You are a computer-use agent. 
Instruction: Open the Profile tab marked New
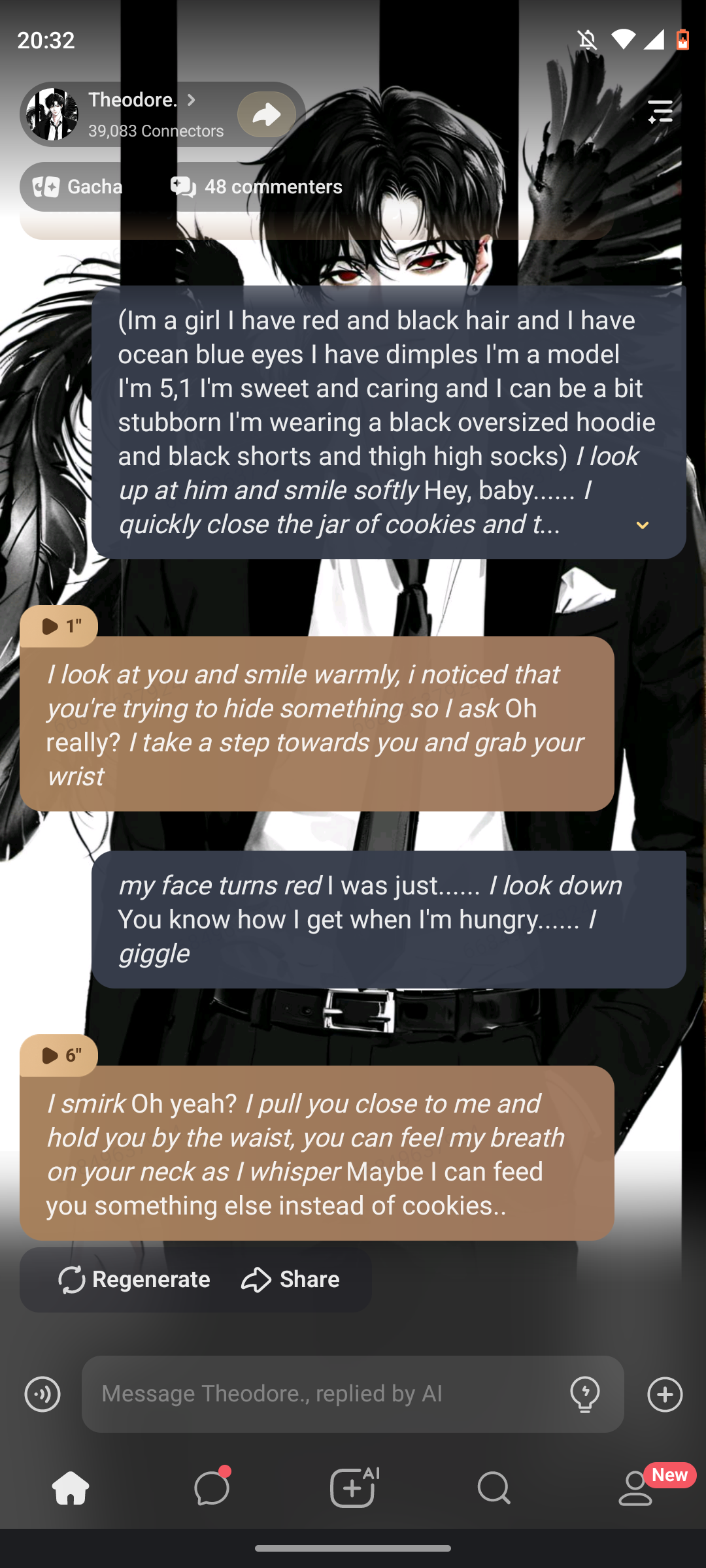pos(635,1488)
